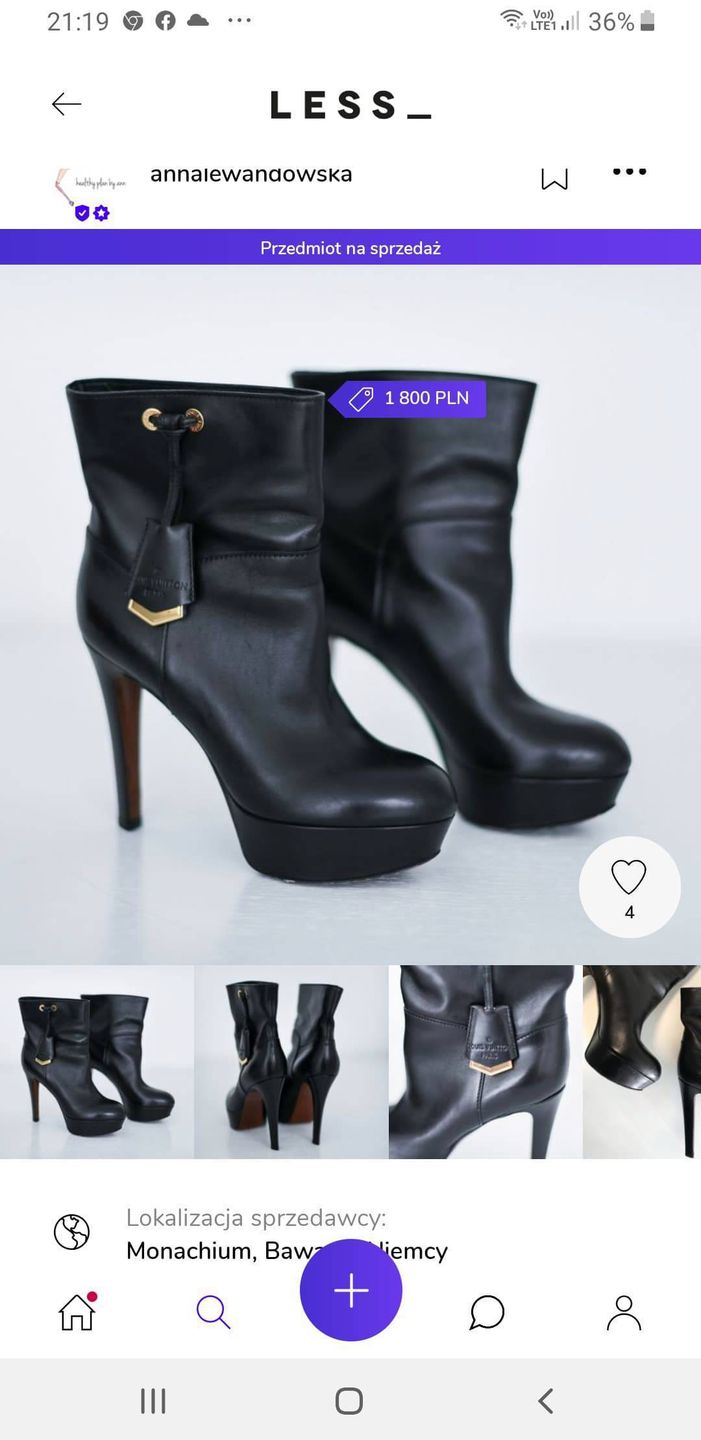Switch to the Search tab

[213, 1312]
